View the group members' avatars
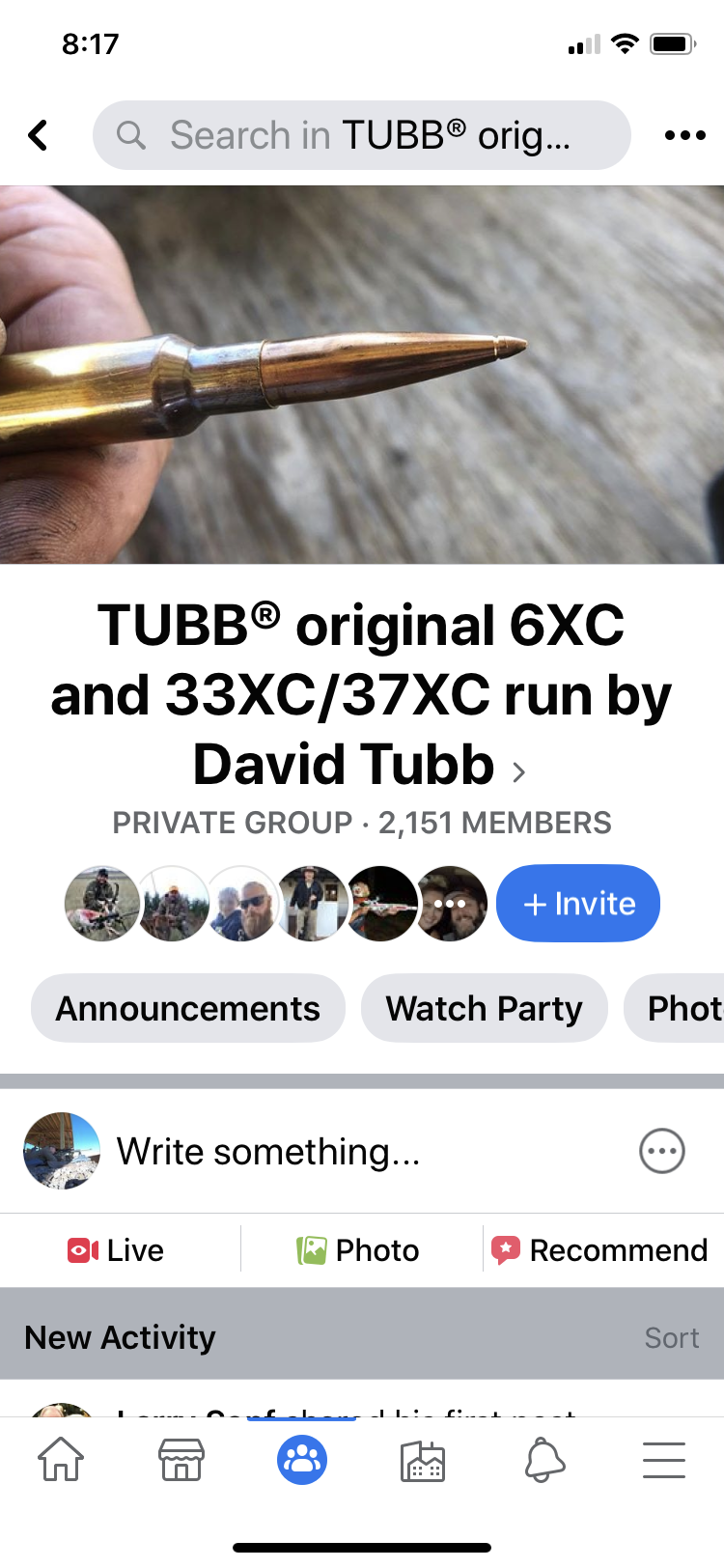Viewport: 724px width, 1568px height. tap(276, 904)
